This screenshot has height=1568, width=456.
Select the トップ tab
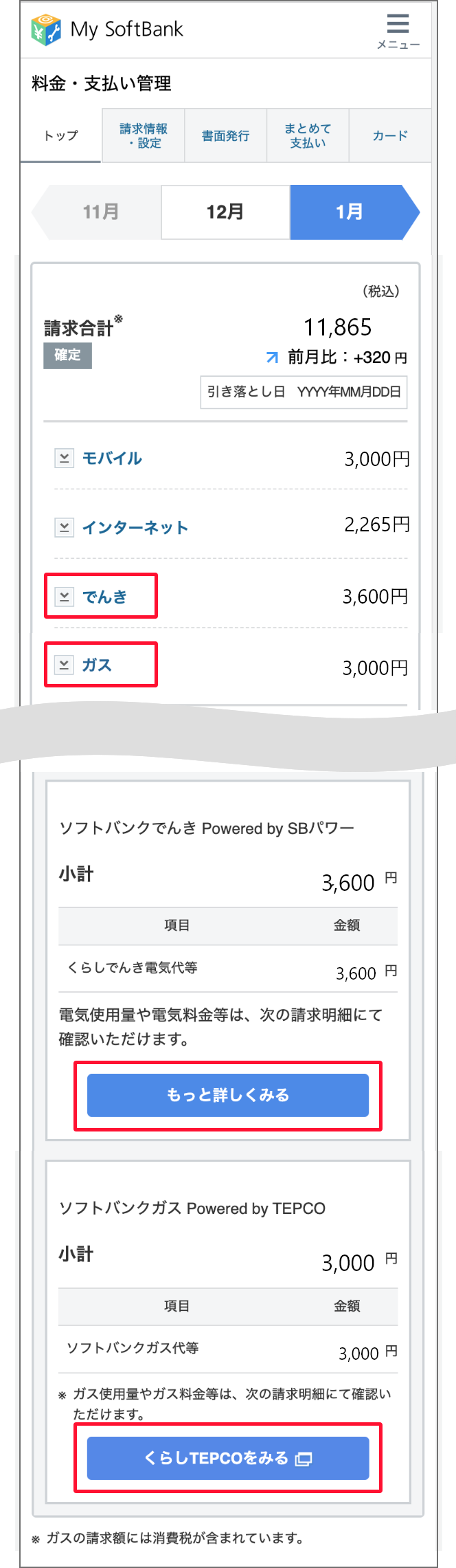tap(61, 135)
